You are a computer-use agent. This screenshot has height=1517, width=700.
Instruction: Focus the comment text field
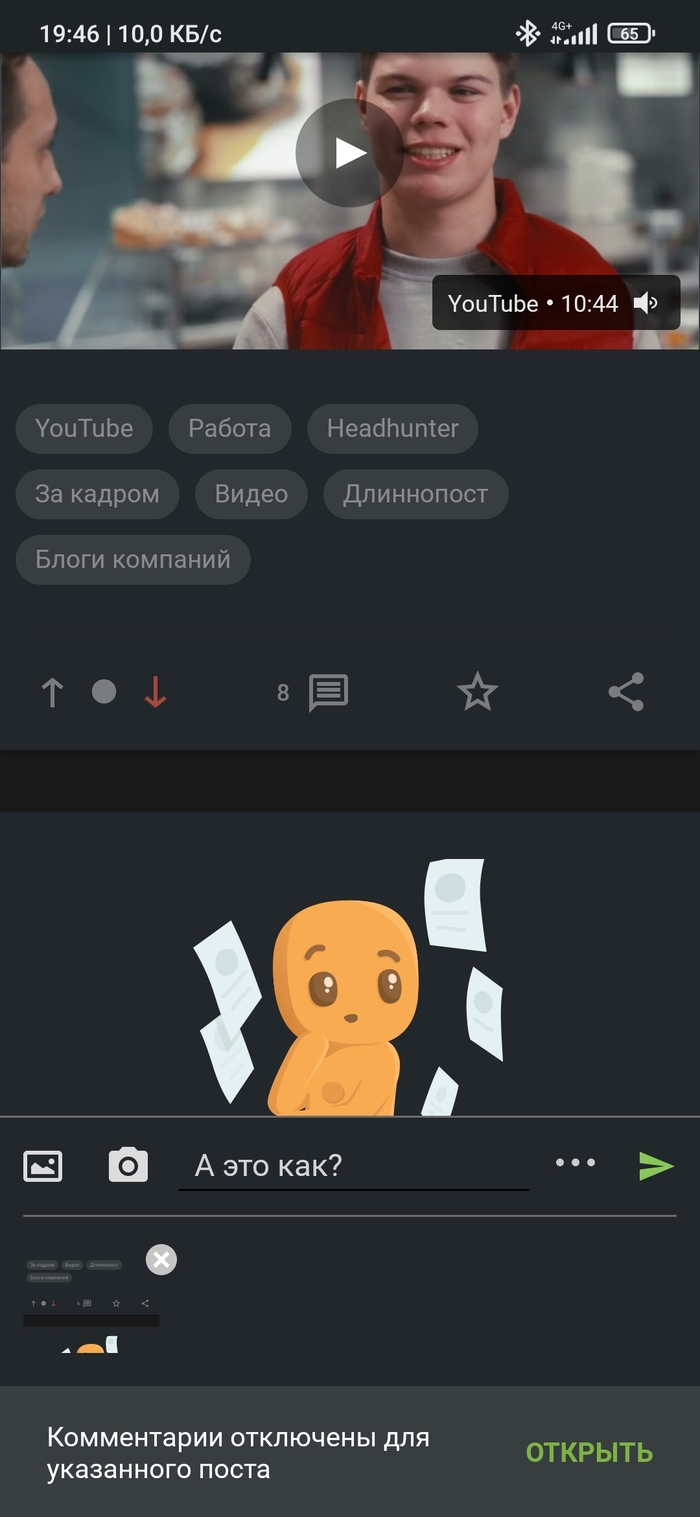pos(353,1166)
